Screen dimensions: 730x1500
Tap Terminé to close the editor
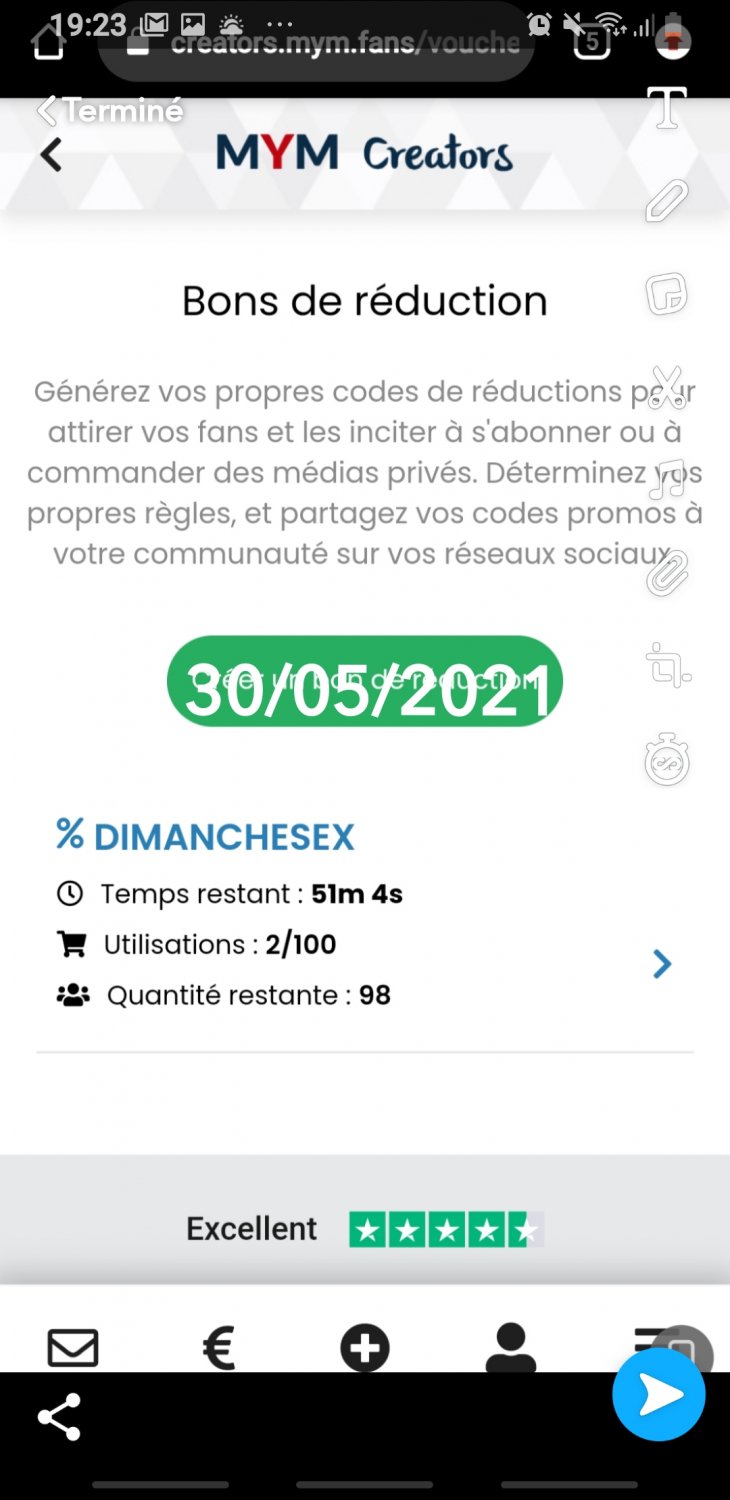pyautogui.click(x=110, y=110)
